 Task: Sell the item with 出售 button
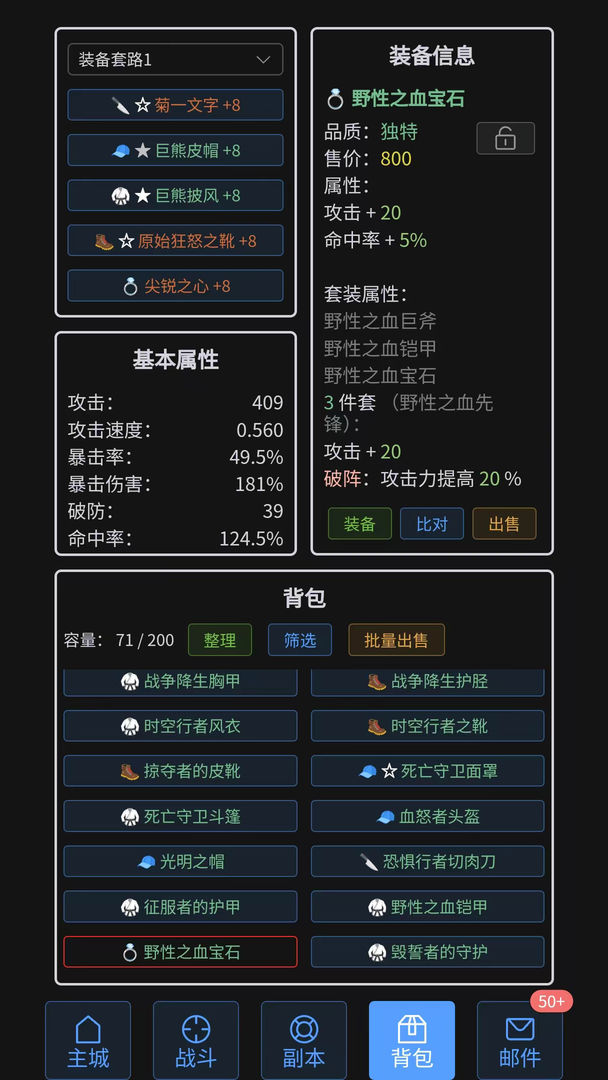pyautogui.click(x=504, y=524)
